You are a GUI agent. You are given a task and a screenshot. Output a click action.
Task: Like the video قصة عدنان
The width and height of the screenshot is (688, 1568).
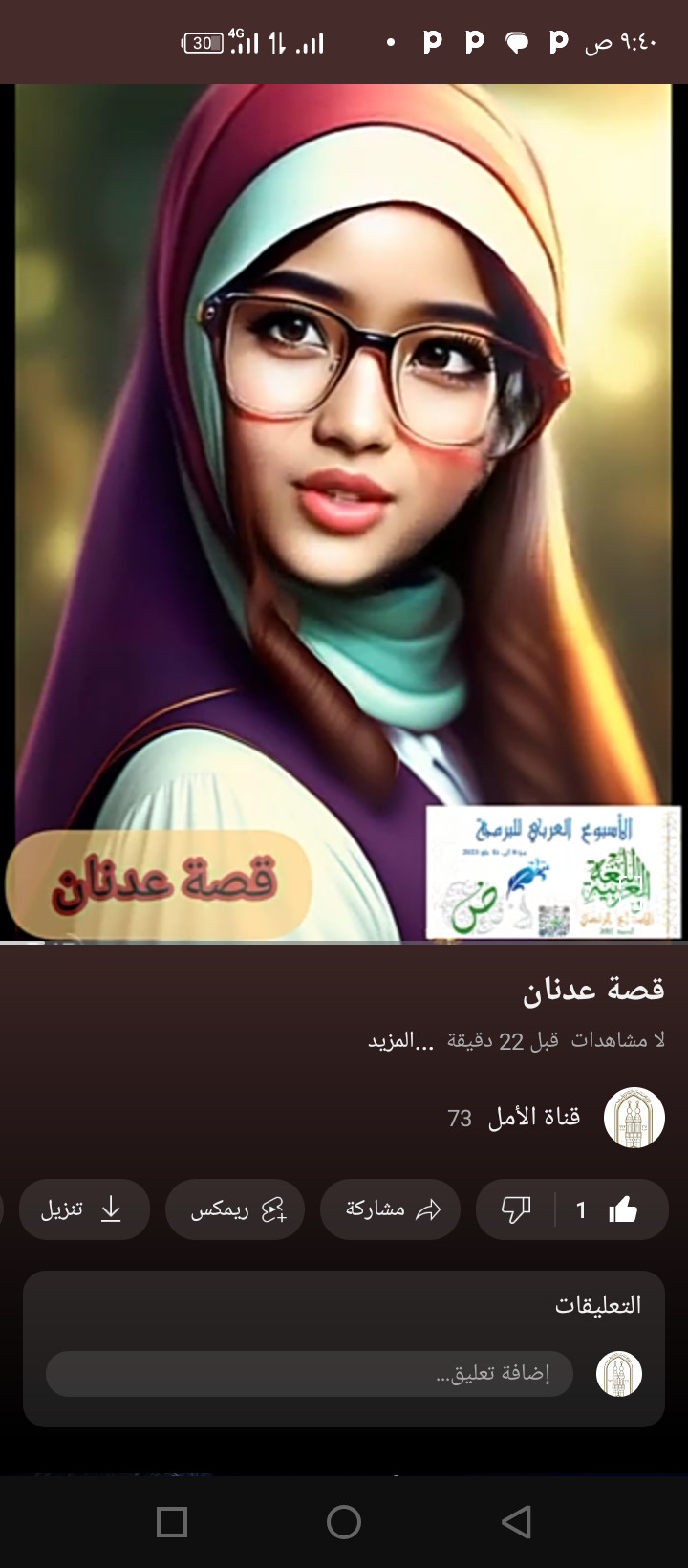coord(612,1209)
